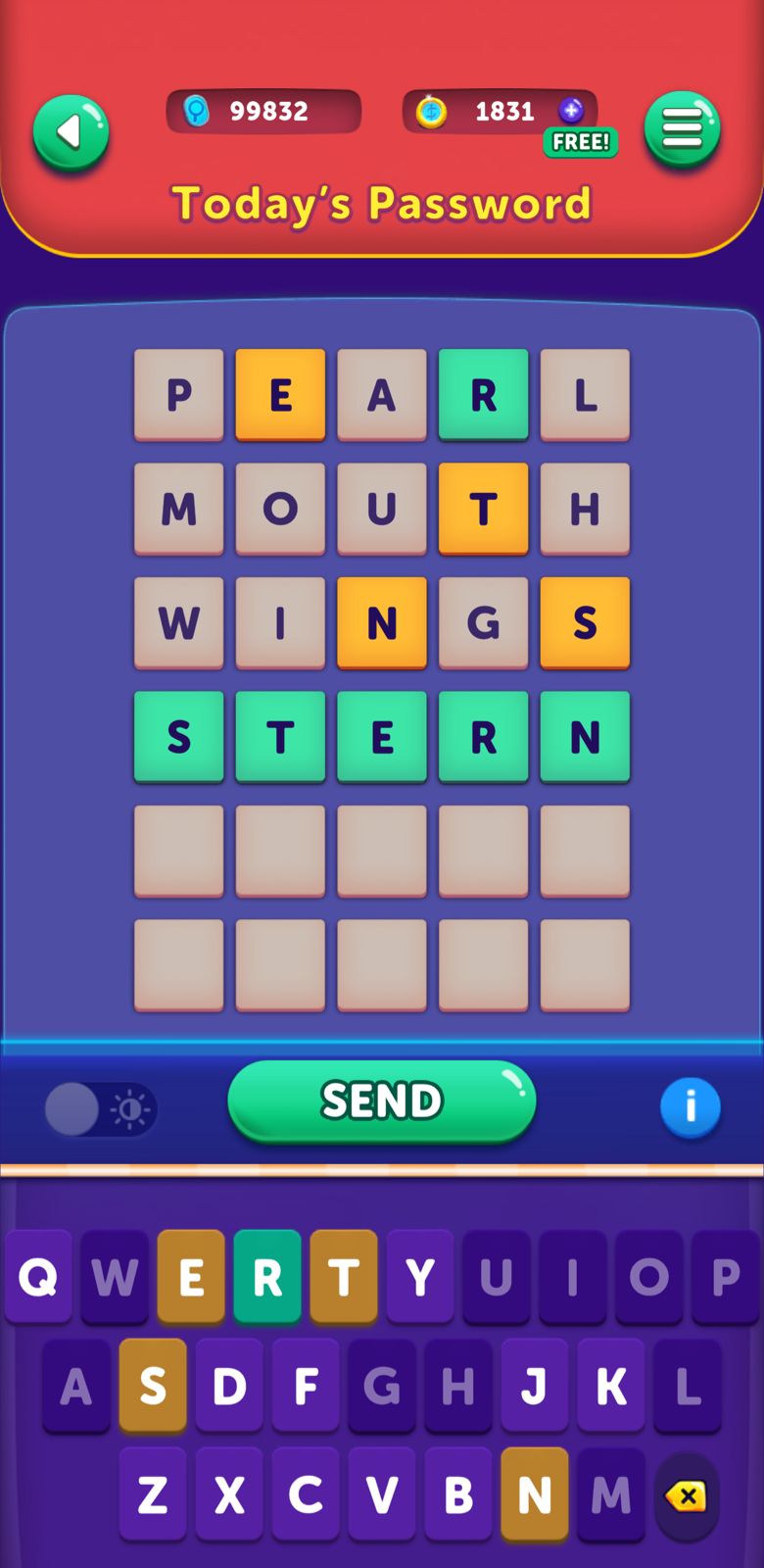
Task: Select the C key
Action: pyautogui.click(x=306, y=1495)
